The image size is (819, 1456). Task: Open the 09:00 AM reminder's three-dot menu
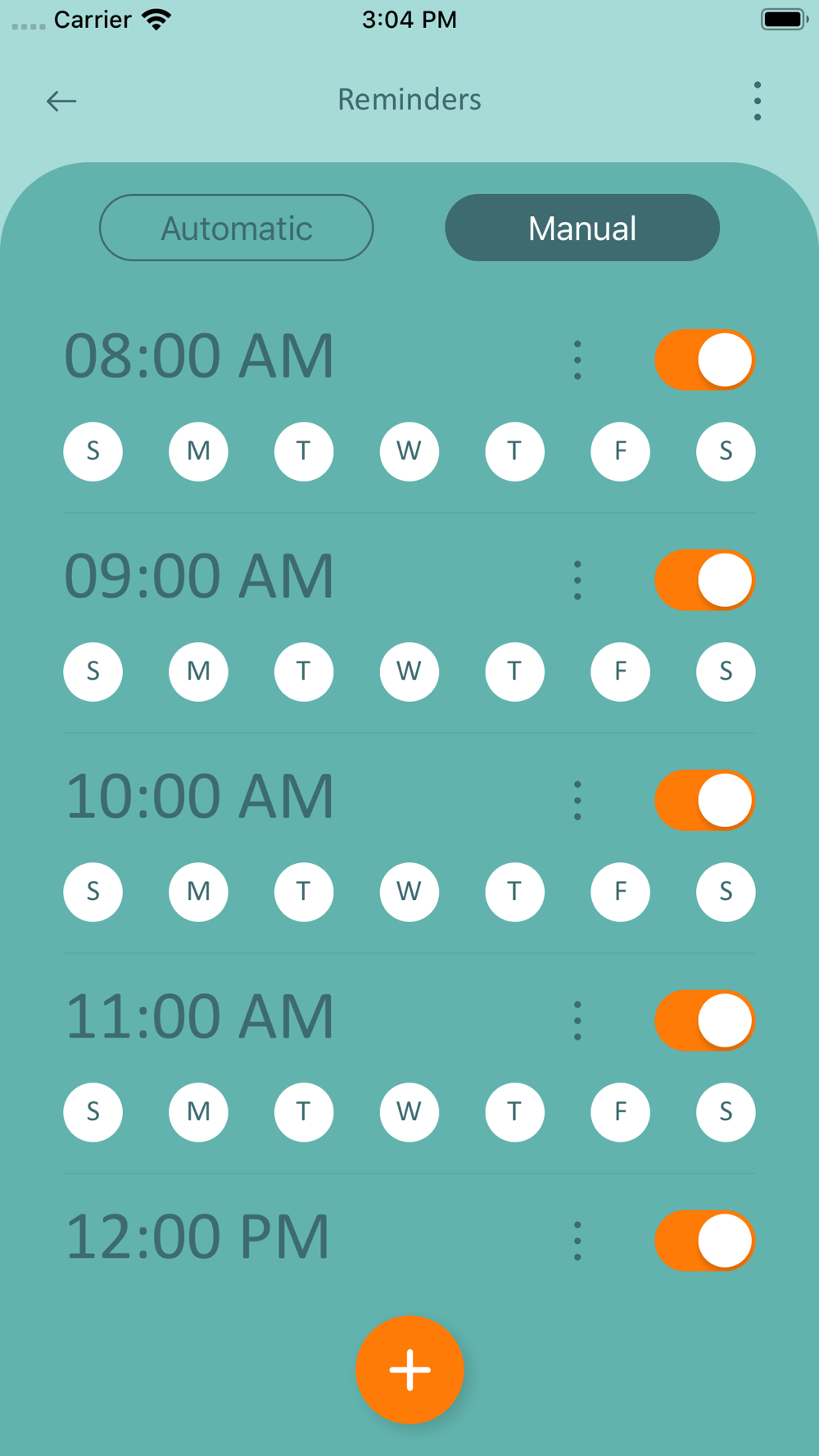coord(577,581)
